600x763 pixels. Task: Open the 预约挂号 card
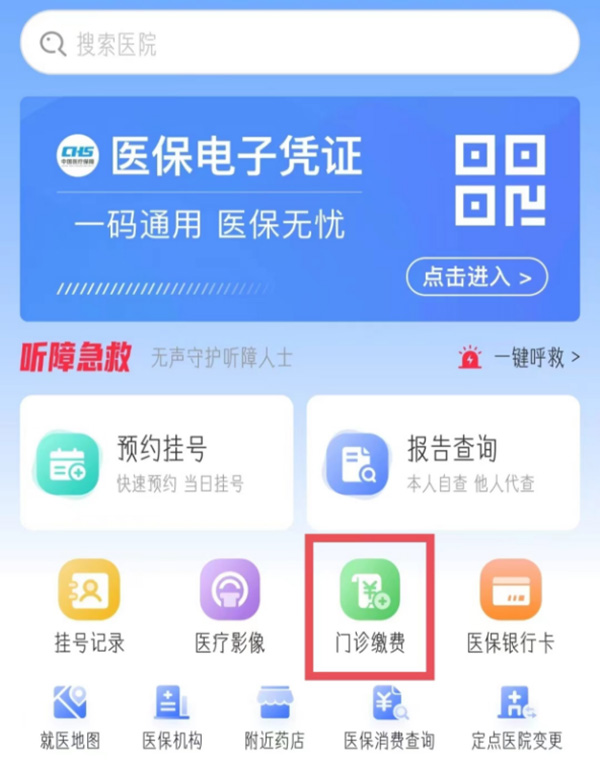(x=157, y=462)
